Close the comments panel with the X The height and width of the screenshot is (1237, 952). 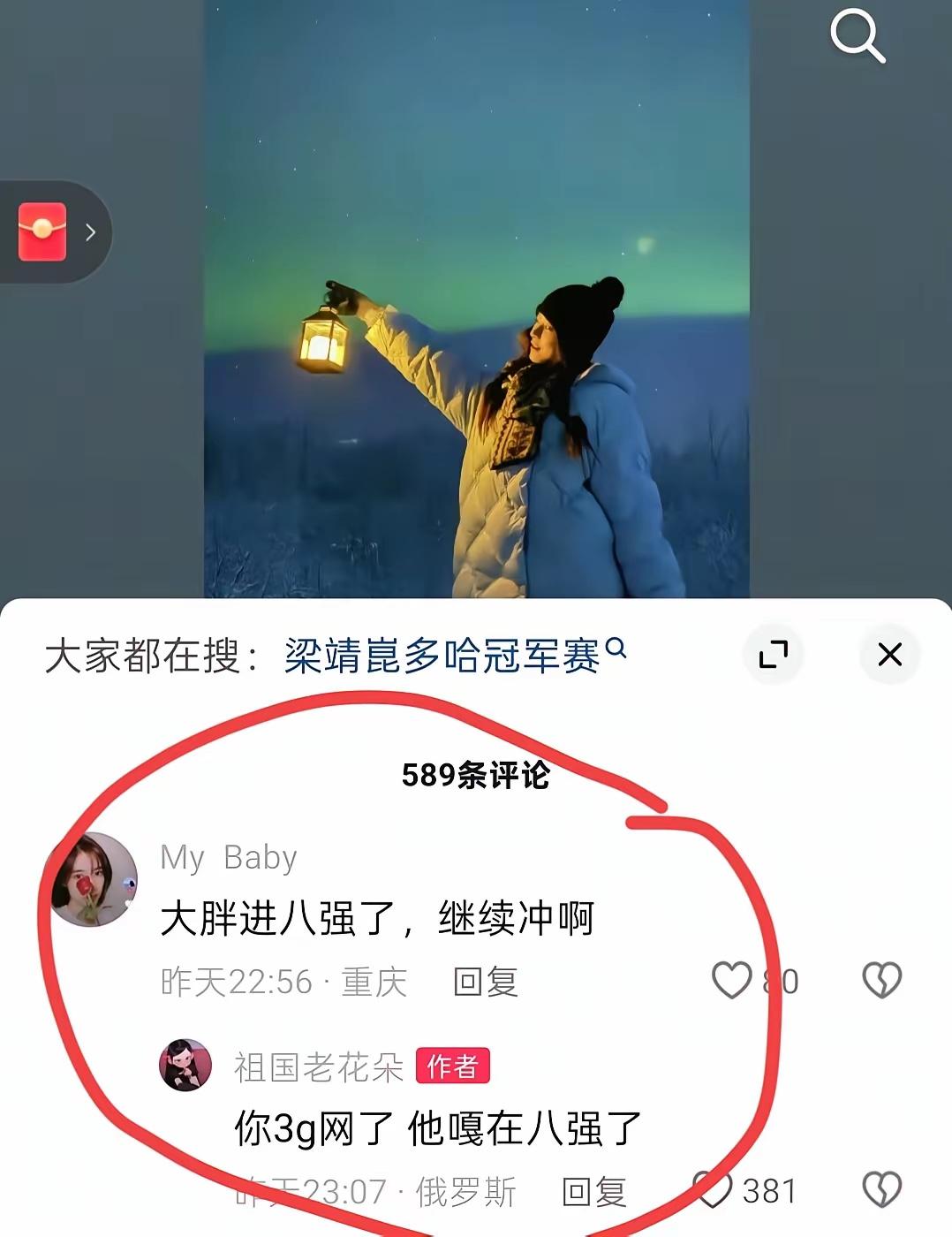pos(889,656)
